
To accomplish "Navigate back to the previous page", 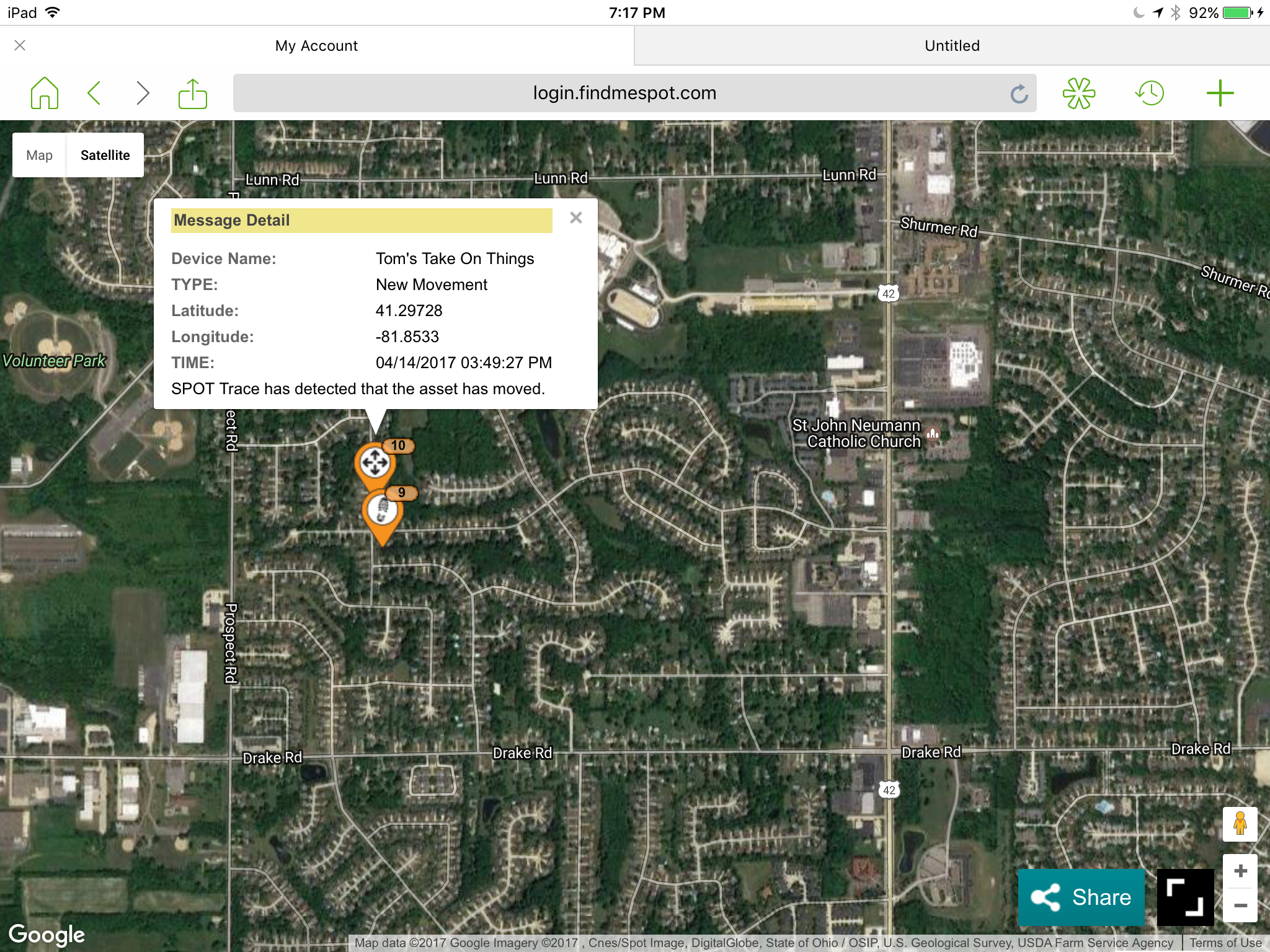I will coord(94,93).
